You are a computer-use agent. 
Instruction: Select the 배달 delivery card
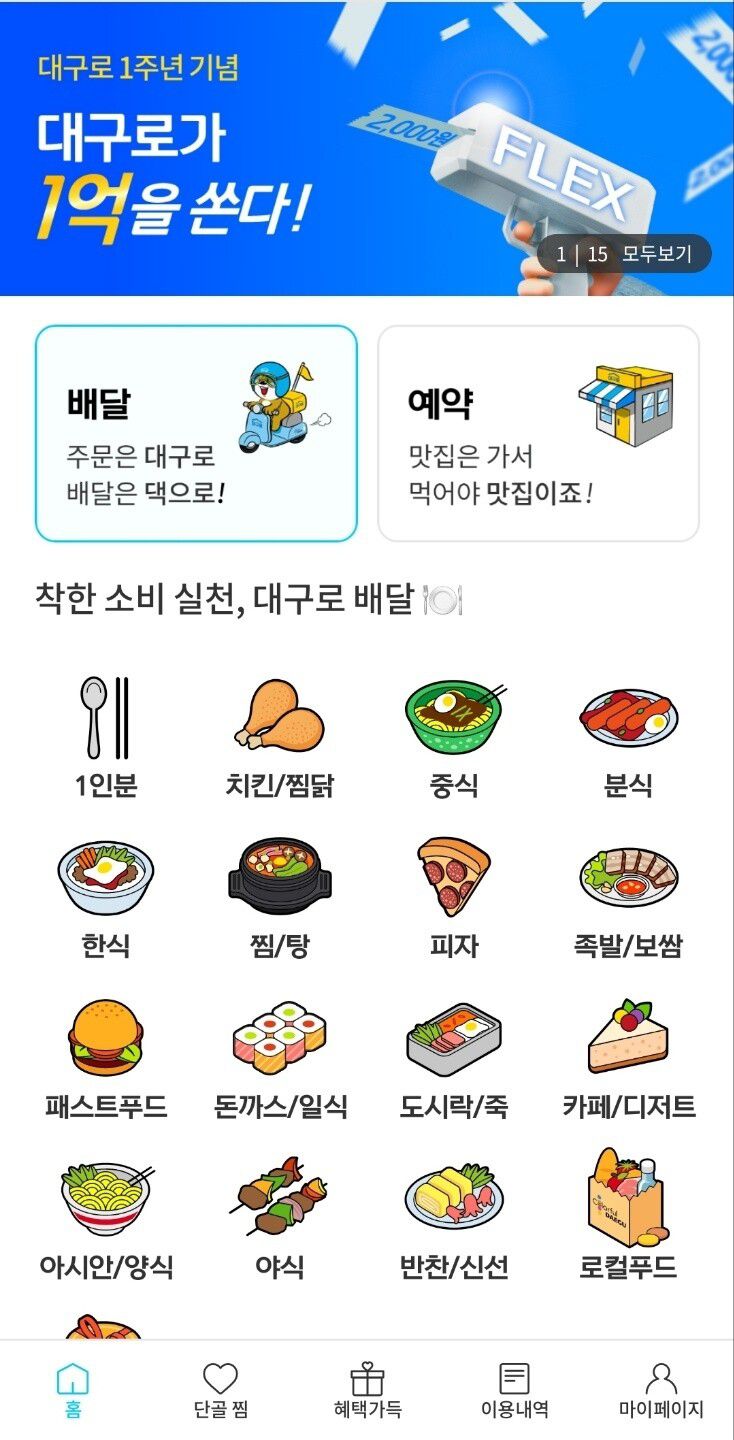pos(196,433)
